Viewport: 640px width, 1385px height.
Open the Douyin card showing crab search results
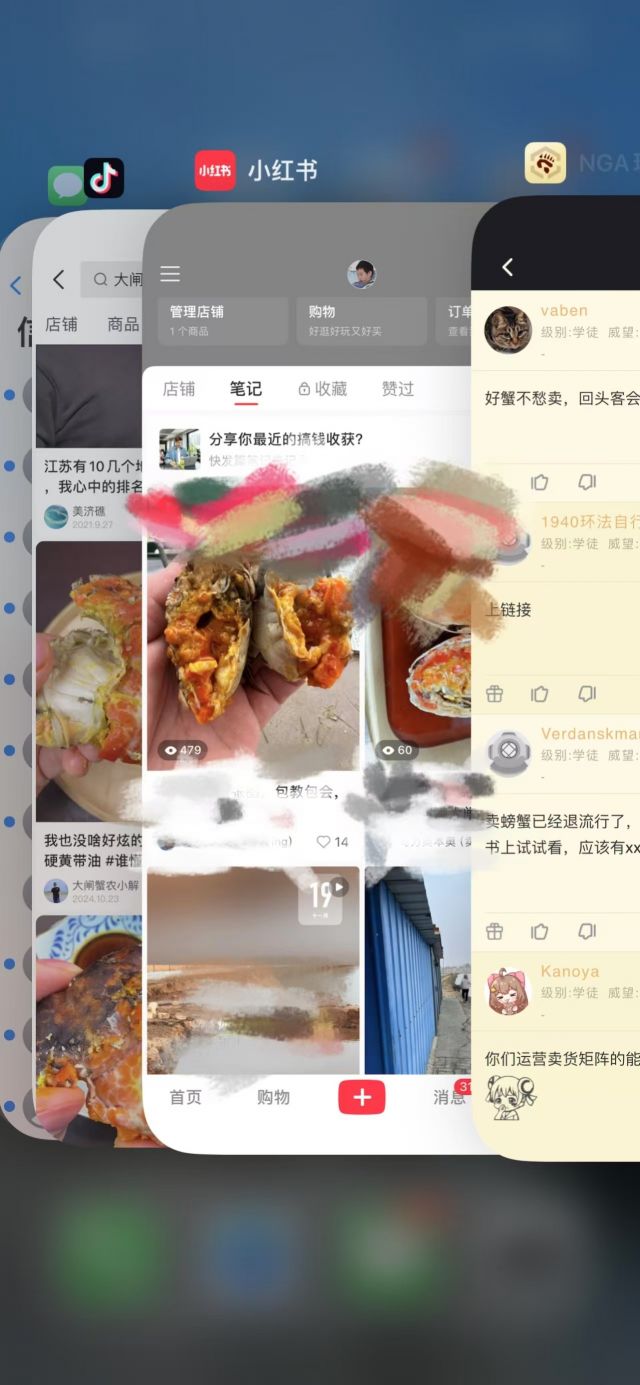coord(90,700)
